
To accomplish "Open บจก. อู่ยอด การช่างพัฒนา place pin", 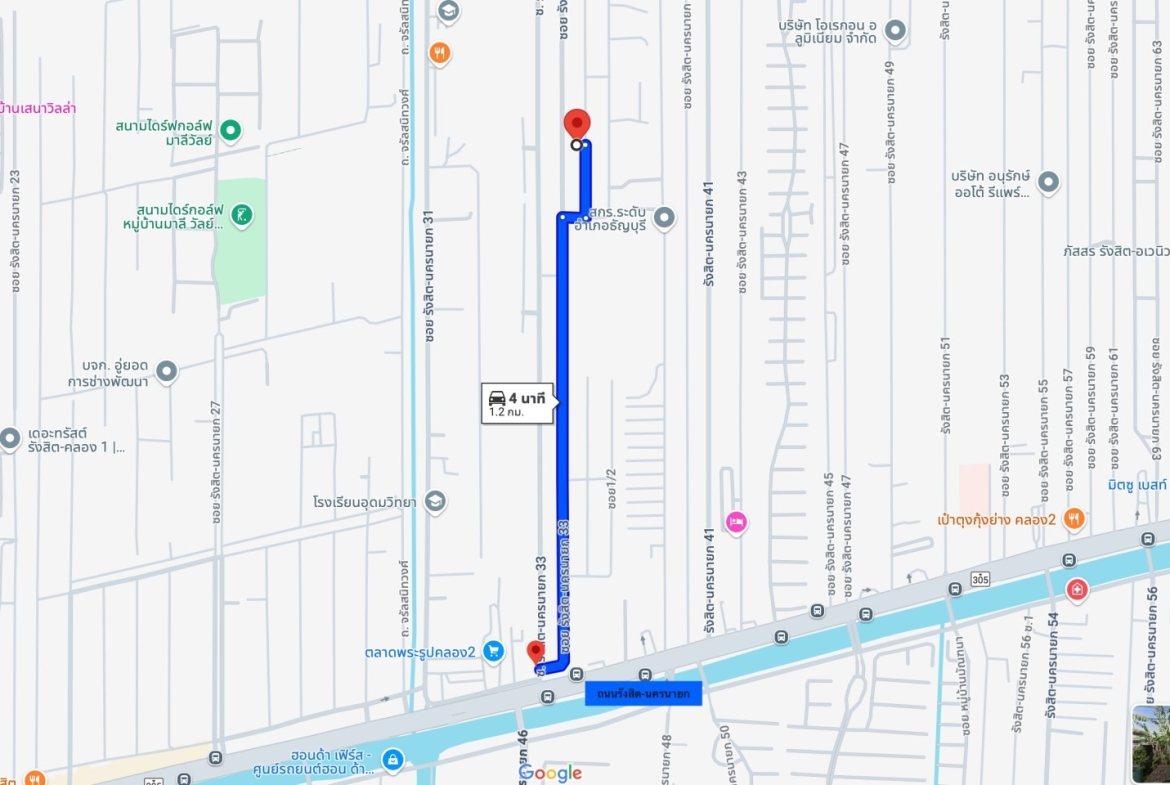I will pos(167,372).
